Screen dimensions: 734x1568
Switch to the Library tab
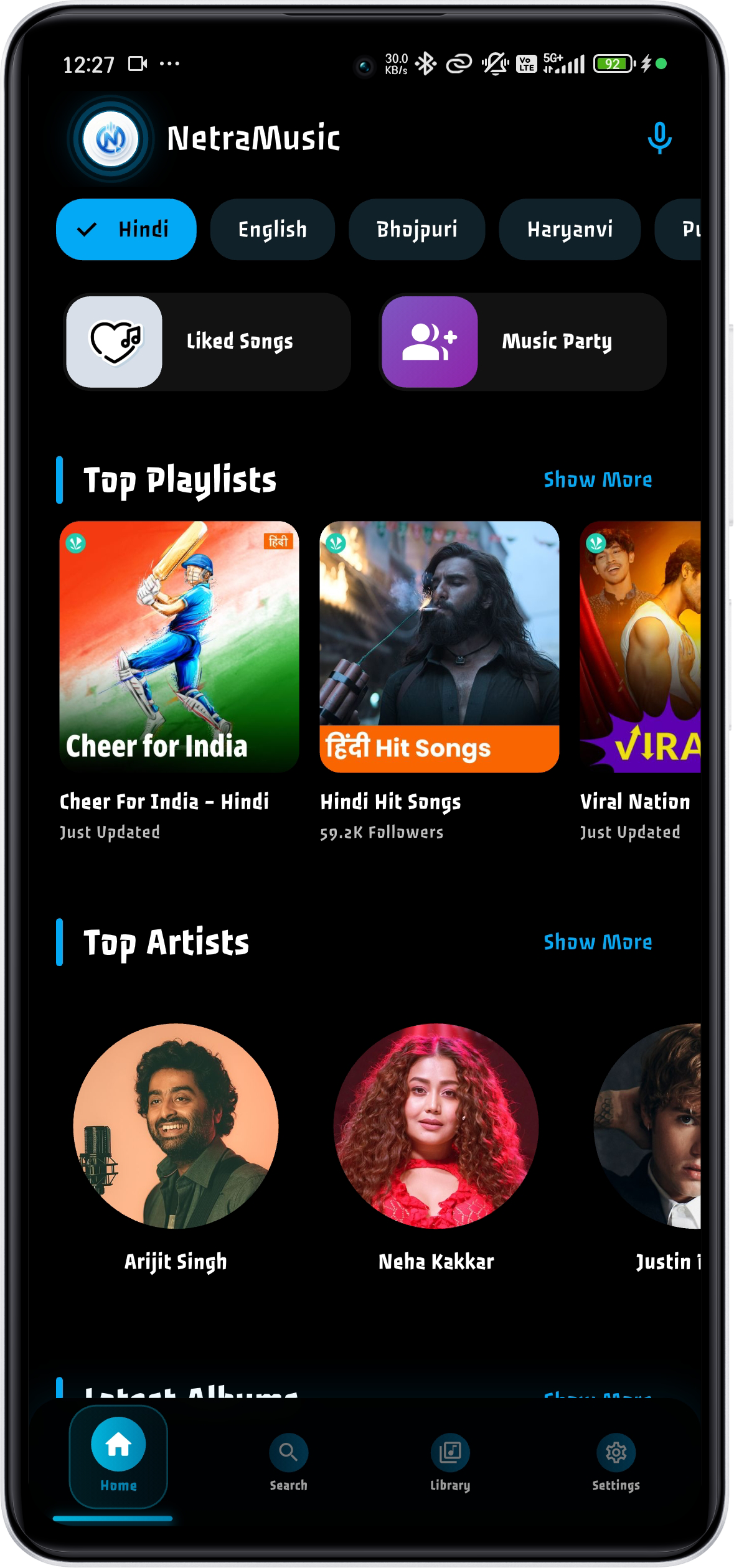pyautogui.click(x=449, y=1462)
